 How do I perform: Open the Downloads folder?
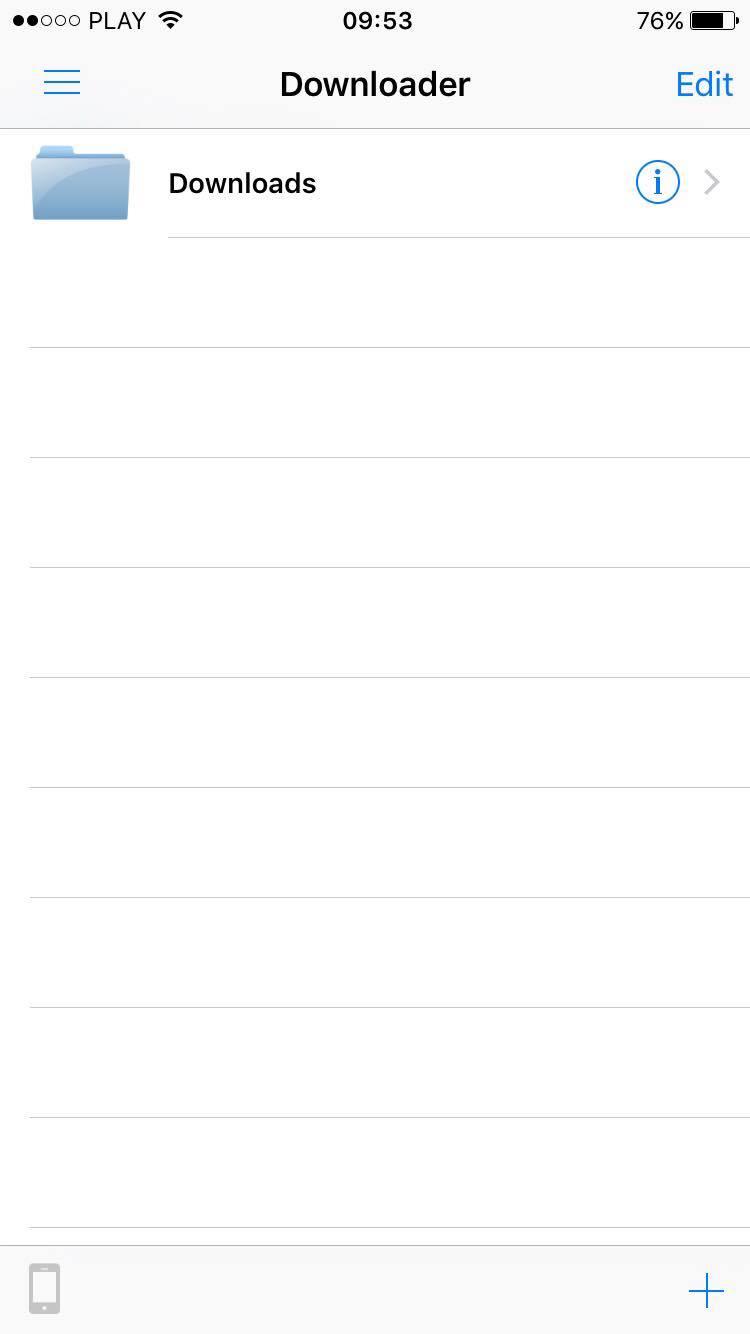click(x=242, y=184)
